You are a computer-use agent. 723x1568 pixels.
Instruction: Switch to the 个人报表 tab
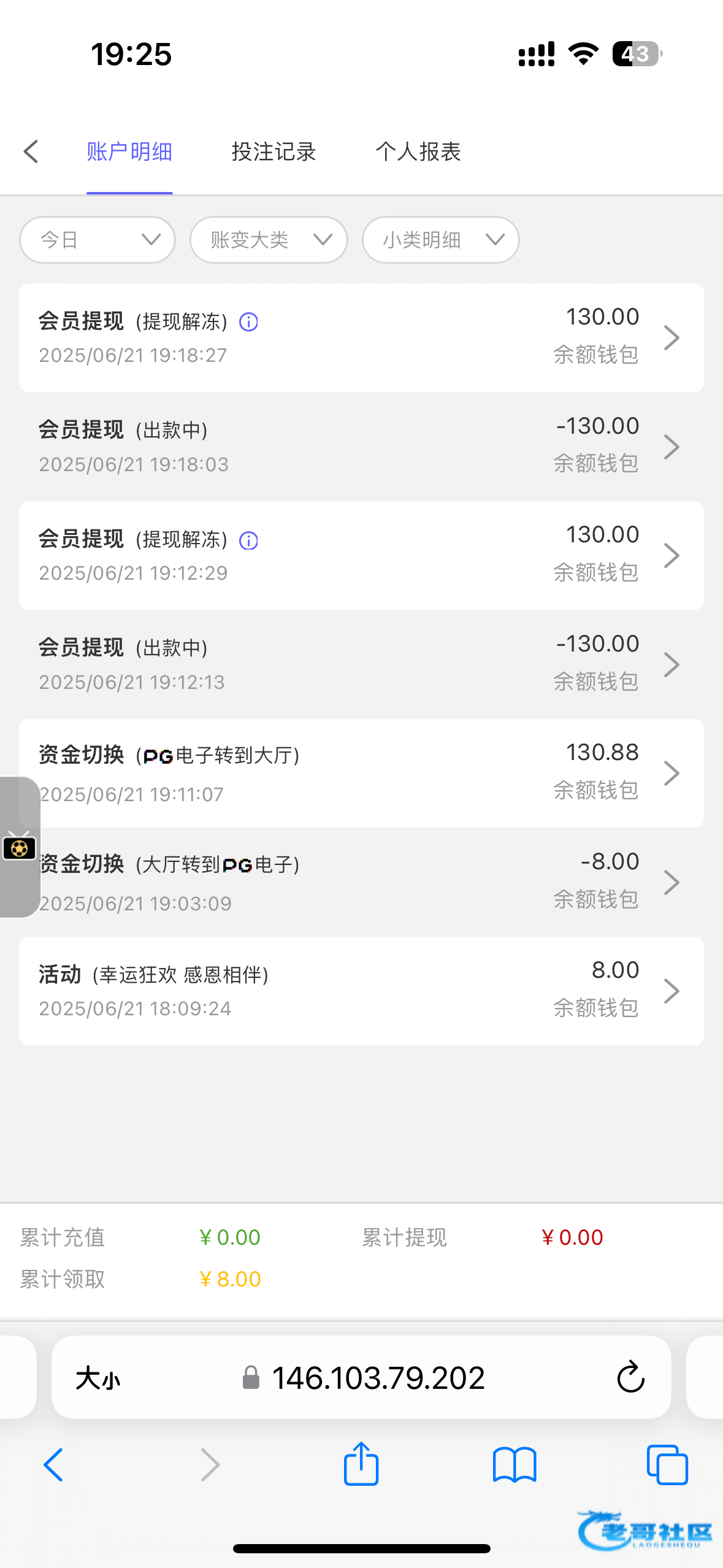click(418, 152)
